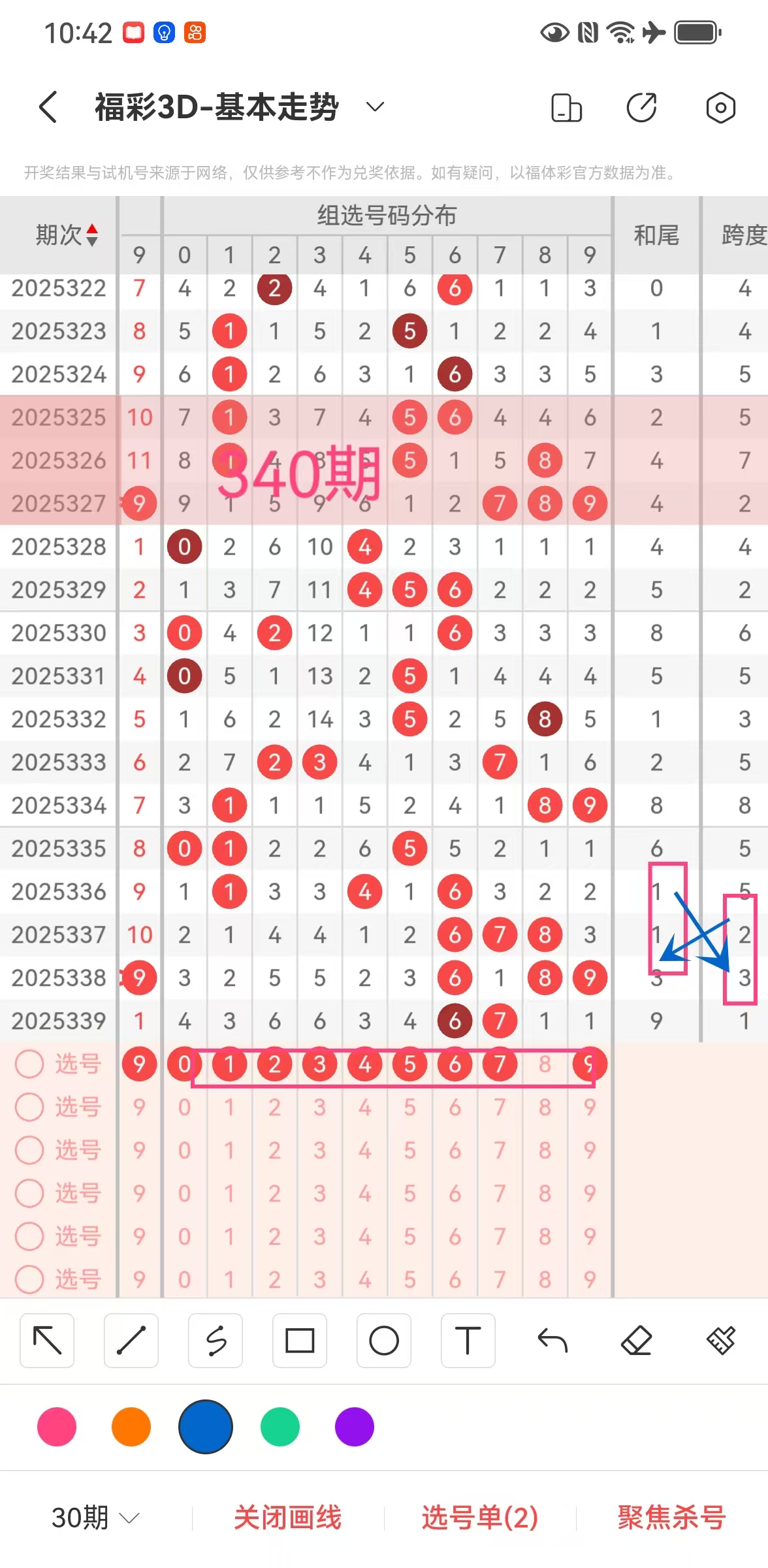Change the drawing color to green
The height and width of the screenshot is (1568, 768).
(x=280, y=1427)
